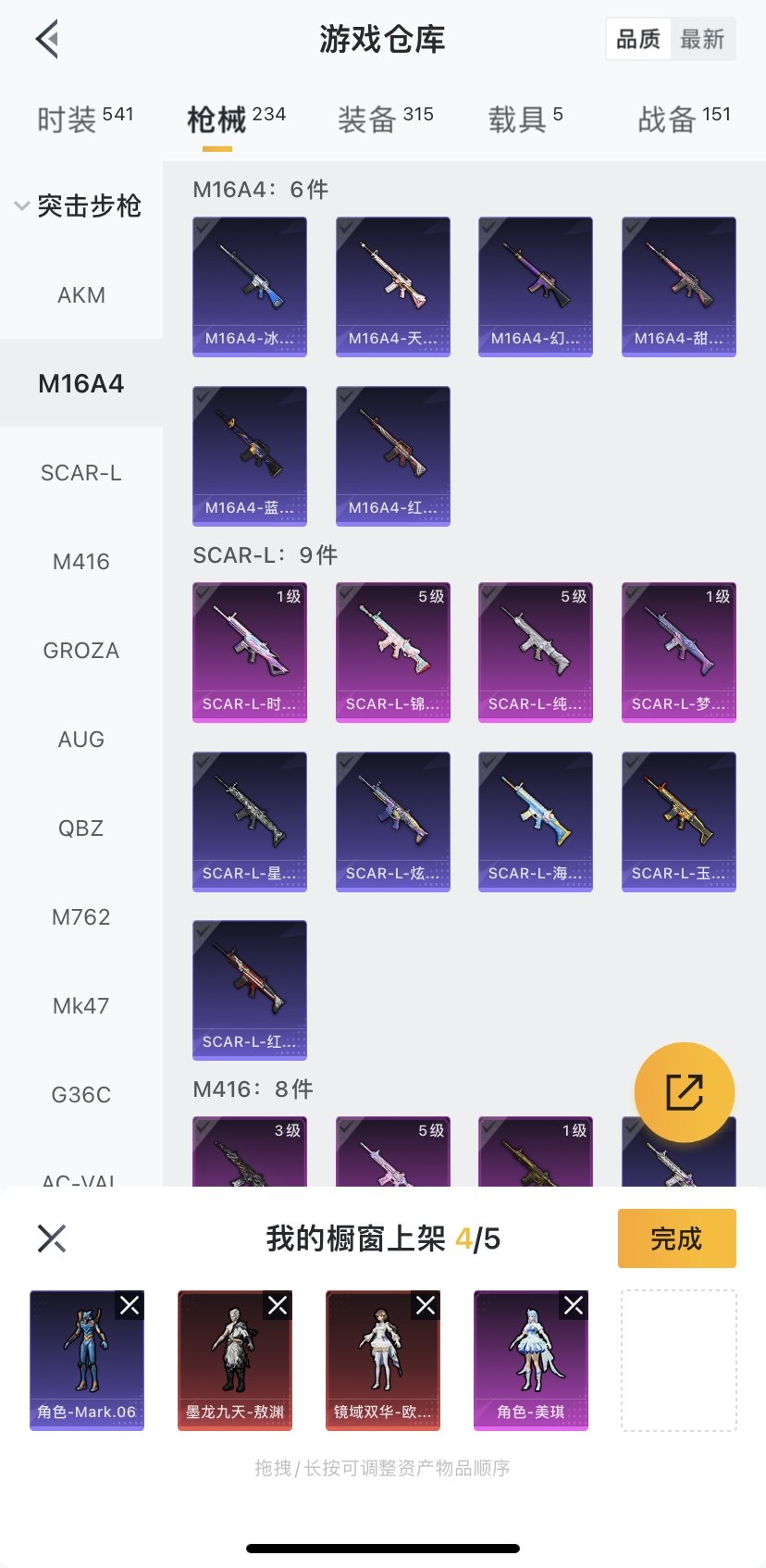The height and width of the screenshot is (1568, 766).
Task: Tap 完成 to finish the showcase
Action: pyautogui.click(x=676, y=1238)
